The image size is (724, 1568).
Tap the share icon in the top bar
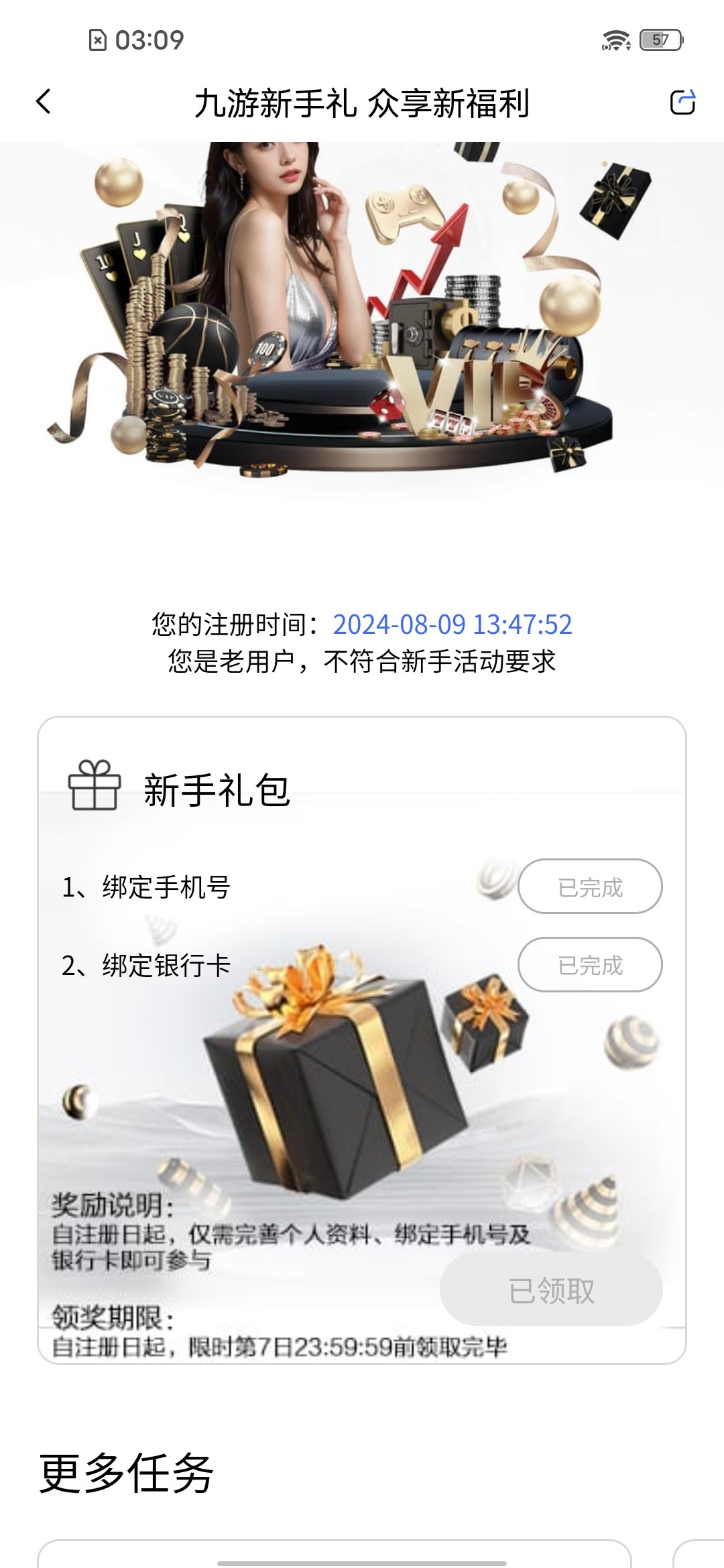tap(682, 103)
